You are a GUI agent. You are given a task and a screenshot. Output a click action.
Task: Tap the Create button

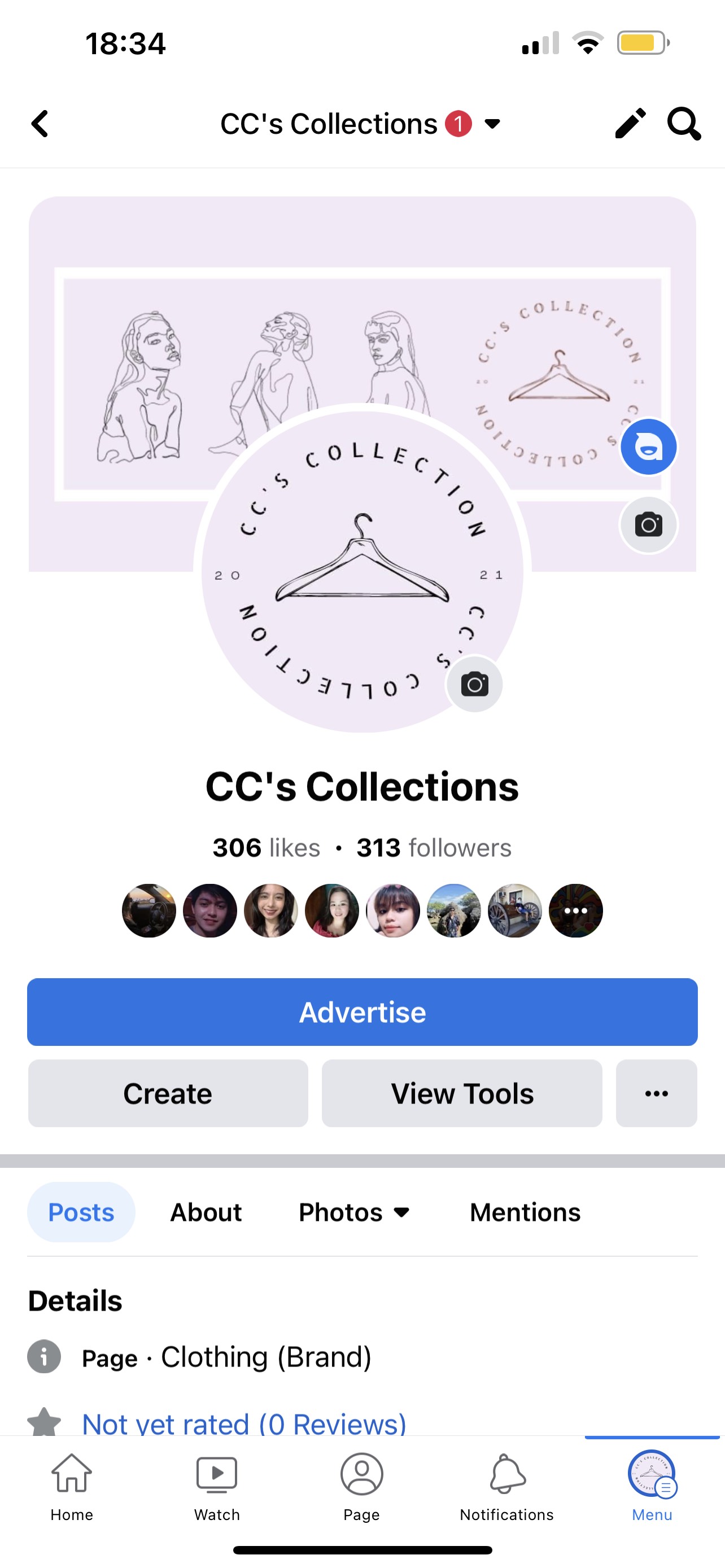click(168, 1093)
